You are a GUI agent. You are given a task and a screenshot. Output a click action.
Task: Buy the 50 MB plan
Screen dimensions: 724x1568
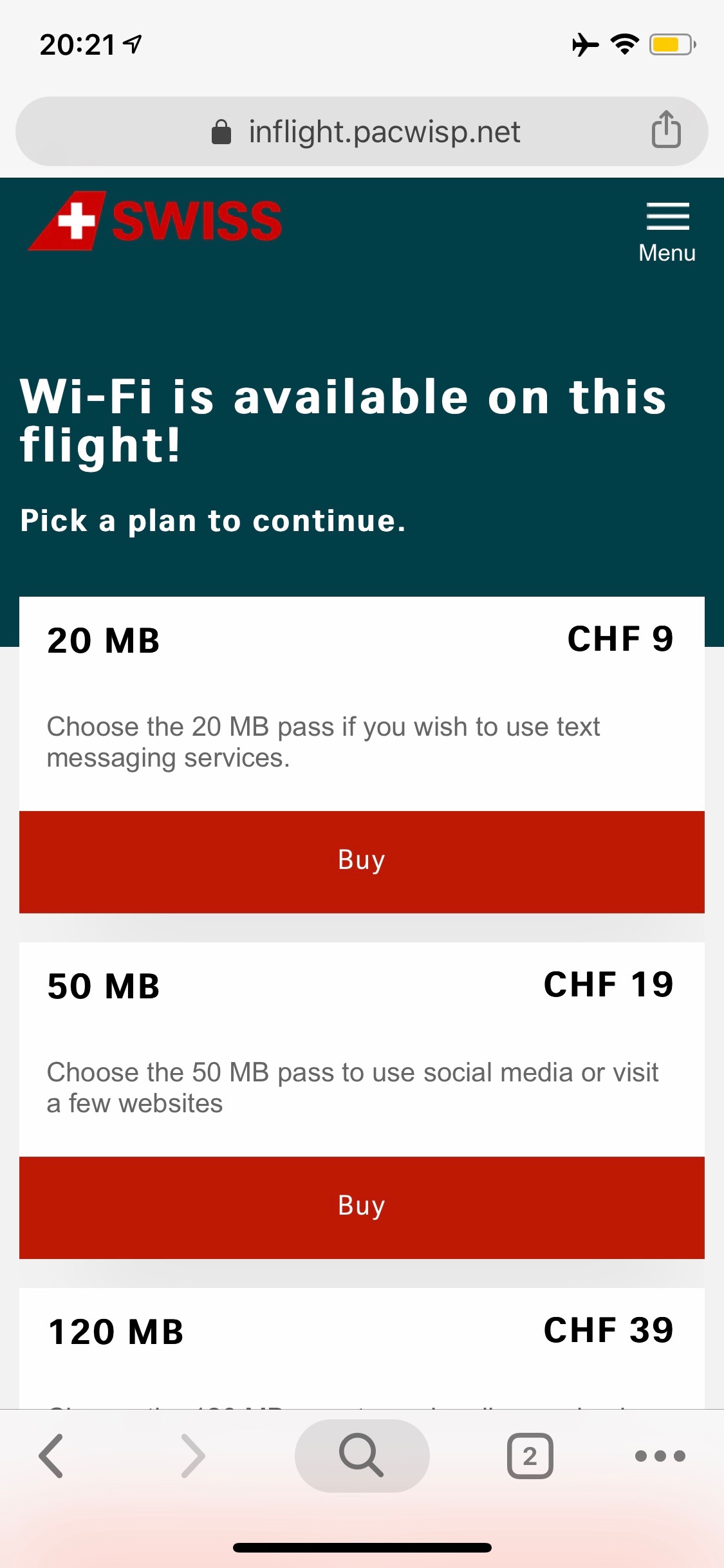tap(362, 1208)
